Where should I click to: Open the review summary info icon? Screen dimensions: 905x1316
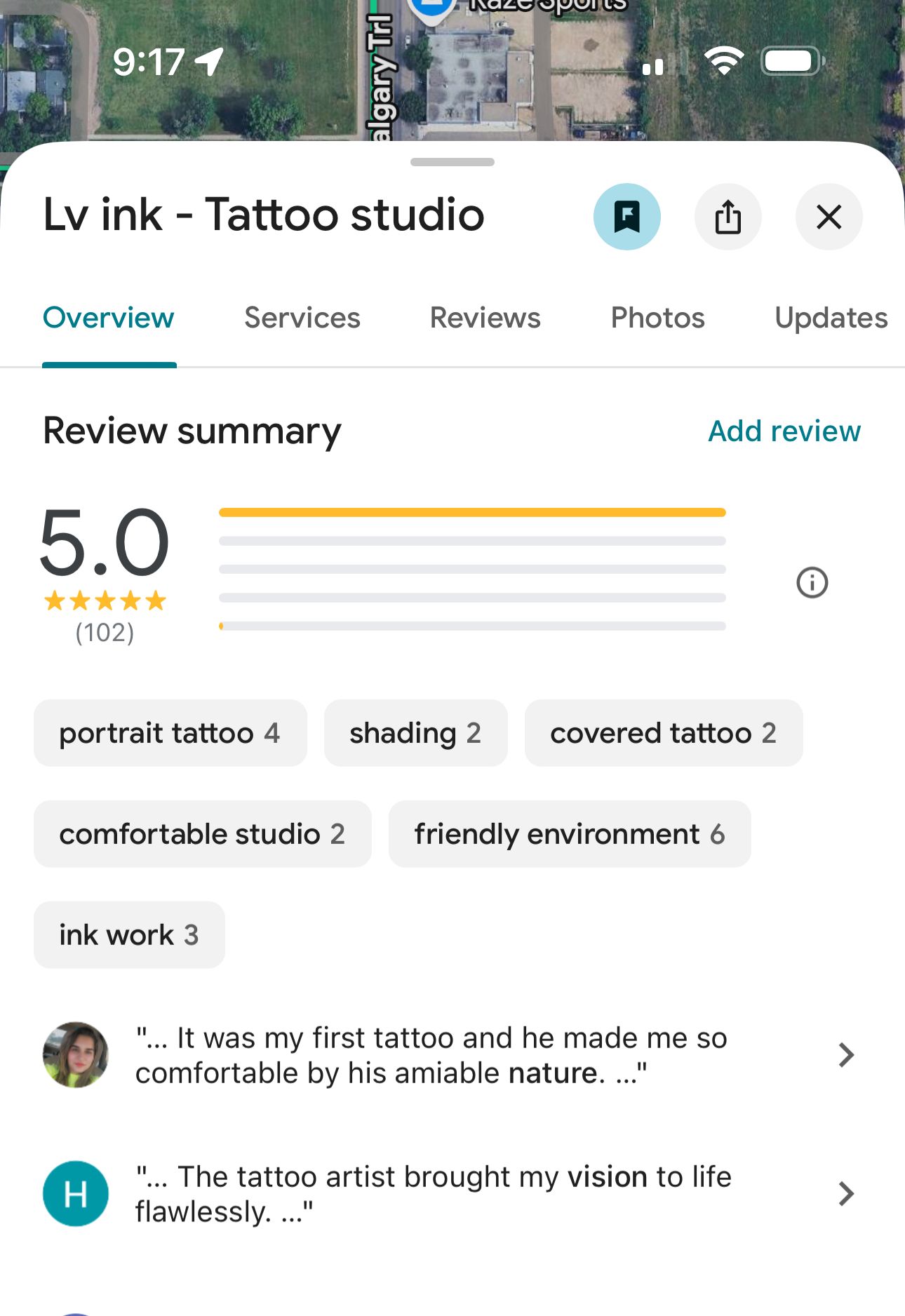[x=812, y=582]
